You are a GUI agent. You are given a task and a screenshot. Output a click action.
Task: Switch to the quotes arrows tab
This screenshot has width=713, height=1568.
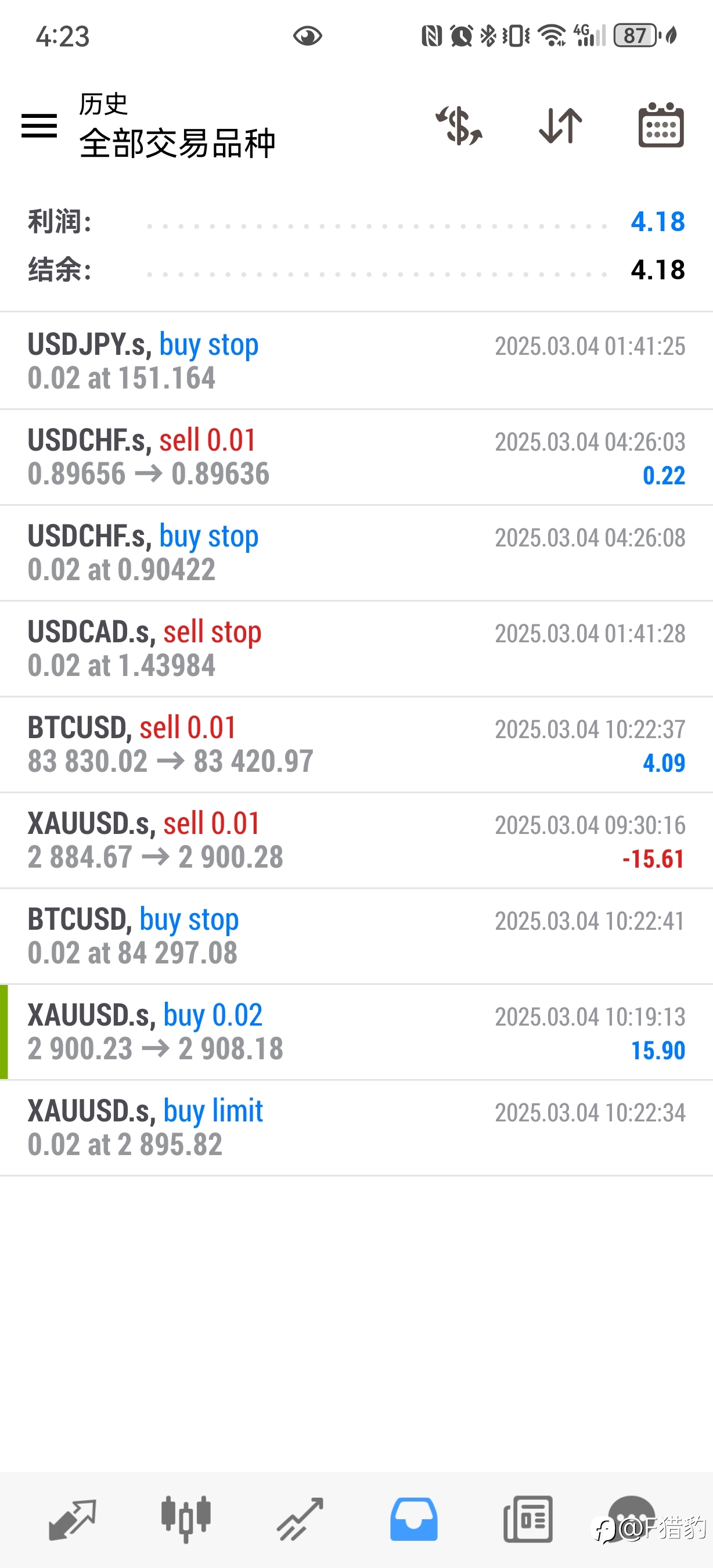tap(73, 1519)
